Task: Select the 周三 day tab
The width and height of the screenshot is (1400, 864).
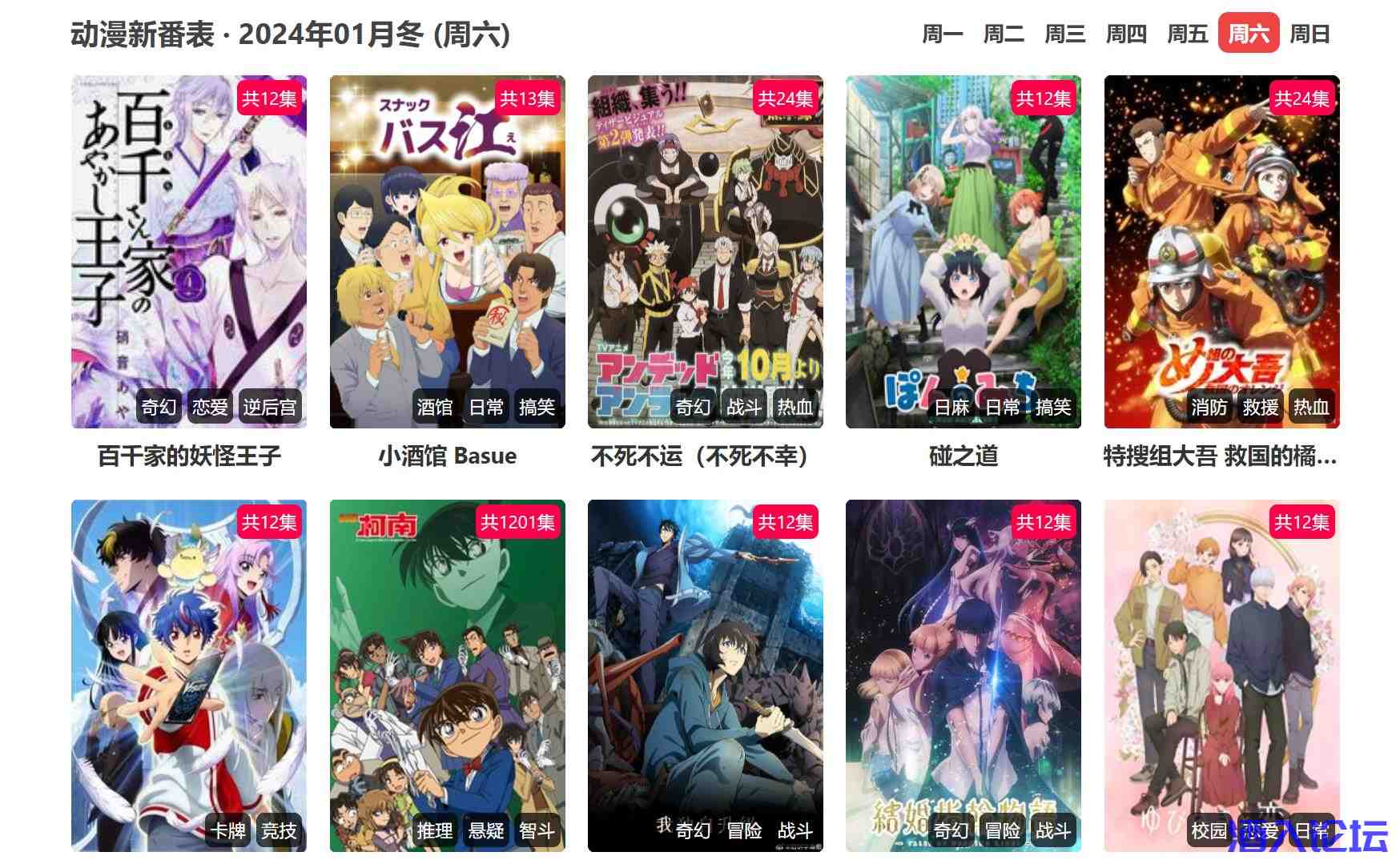Action: tap(1064, 34)
